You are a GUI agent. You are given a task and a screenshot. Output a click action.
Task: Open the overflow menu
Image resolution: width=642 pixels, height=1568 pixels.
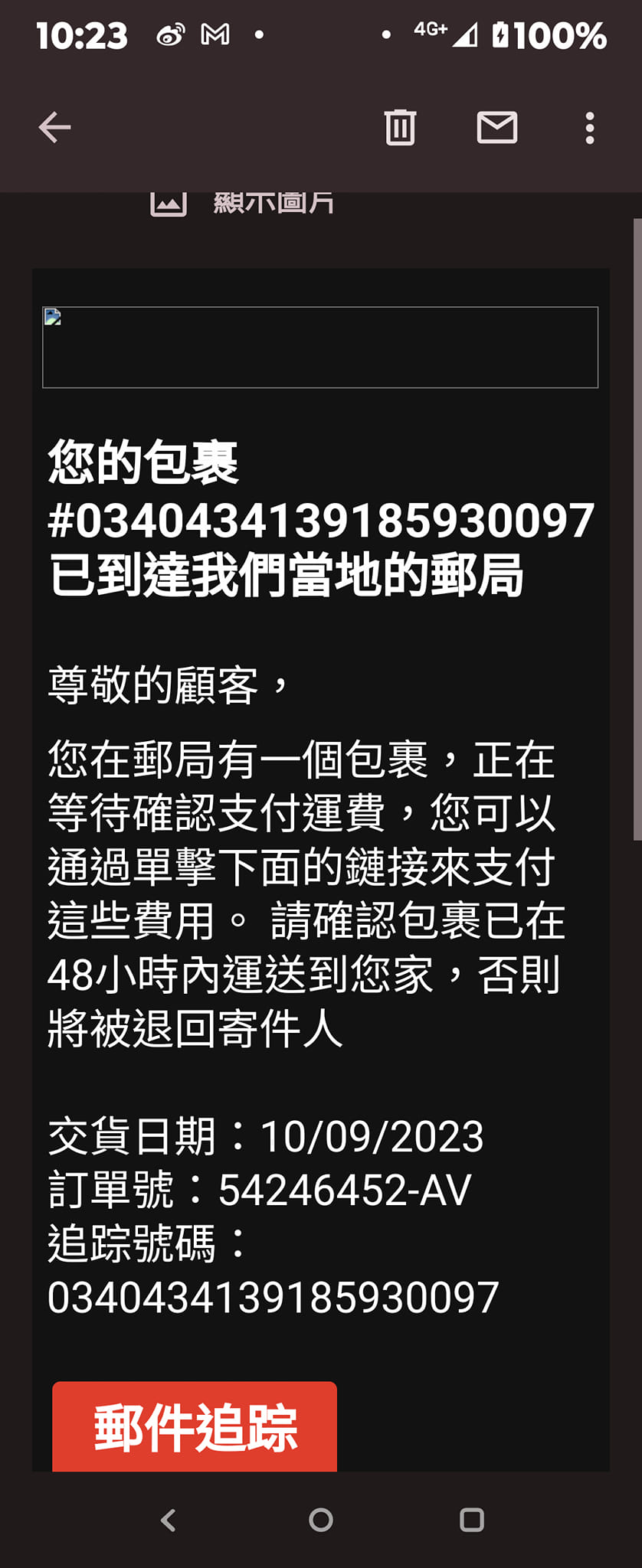pos(589,128)
